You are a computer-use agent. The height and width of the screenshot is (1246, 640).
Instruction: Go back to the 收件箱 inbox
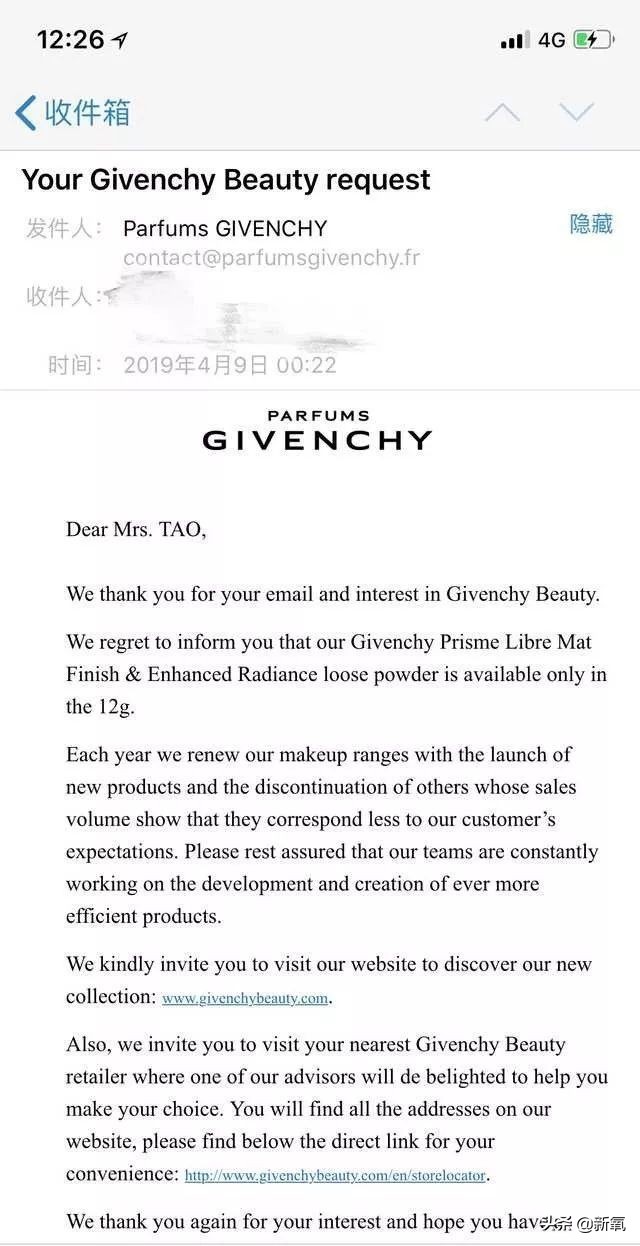tap(72, 112)
